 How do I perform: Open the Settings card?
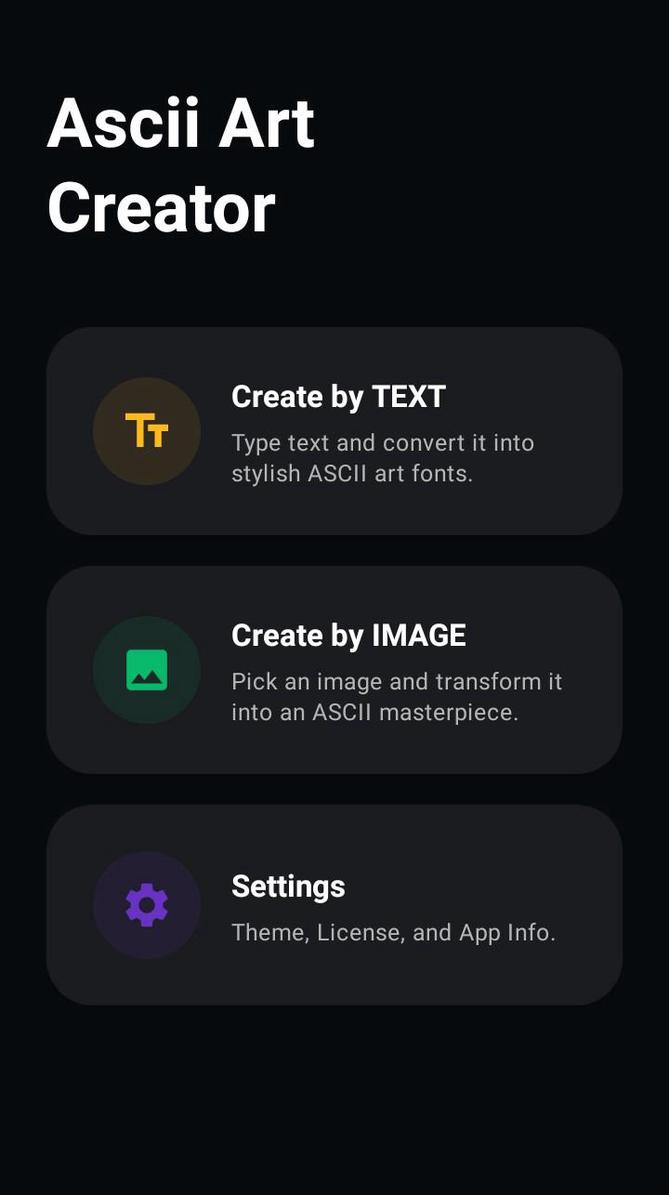pos(334,905)
